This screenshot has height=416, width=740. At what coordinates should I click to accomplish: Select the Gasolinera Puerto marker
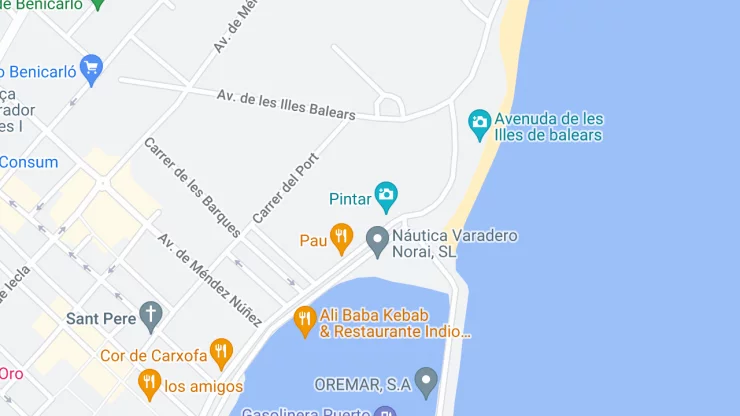(x=384, y=411)
